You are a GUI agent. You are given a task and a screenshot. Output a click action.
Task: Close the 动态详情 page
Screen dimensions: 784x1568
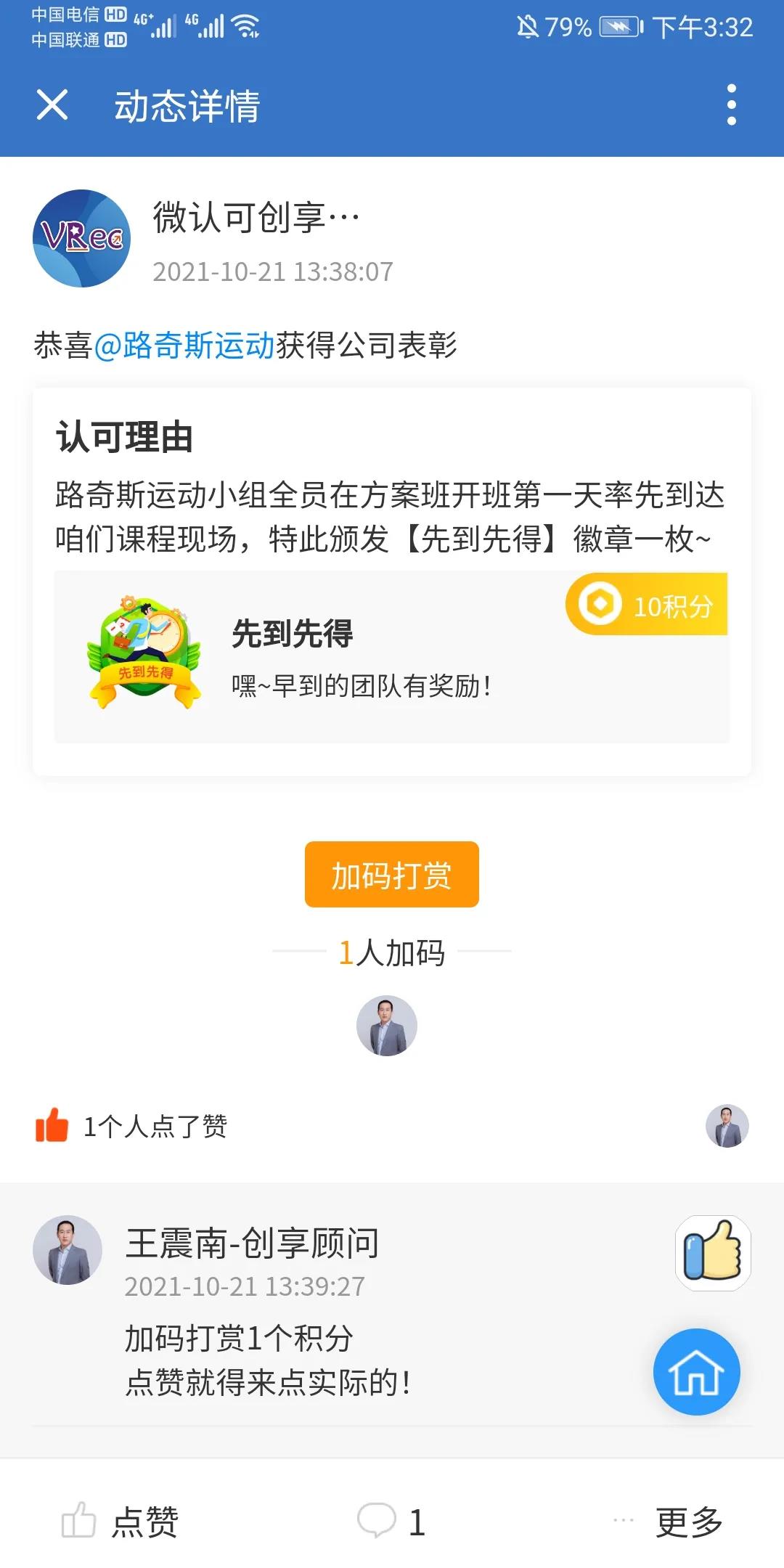pos(52,105)
